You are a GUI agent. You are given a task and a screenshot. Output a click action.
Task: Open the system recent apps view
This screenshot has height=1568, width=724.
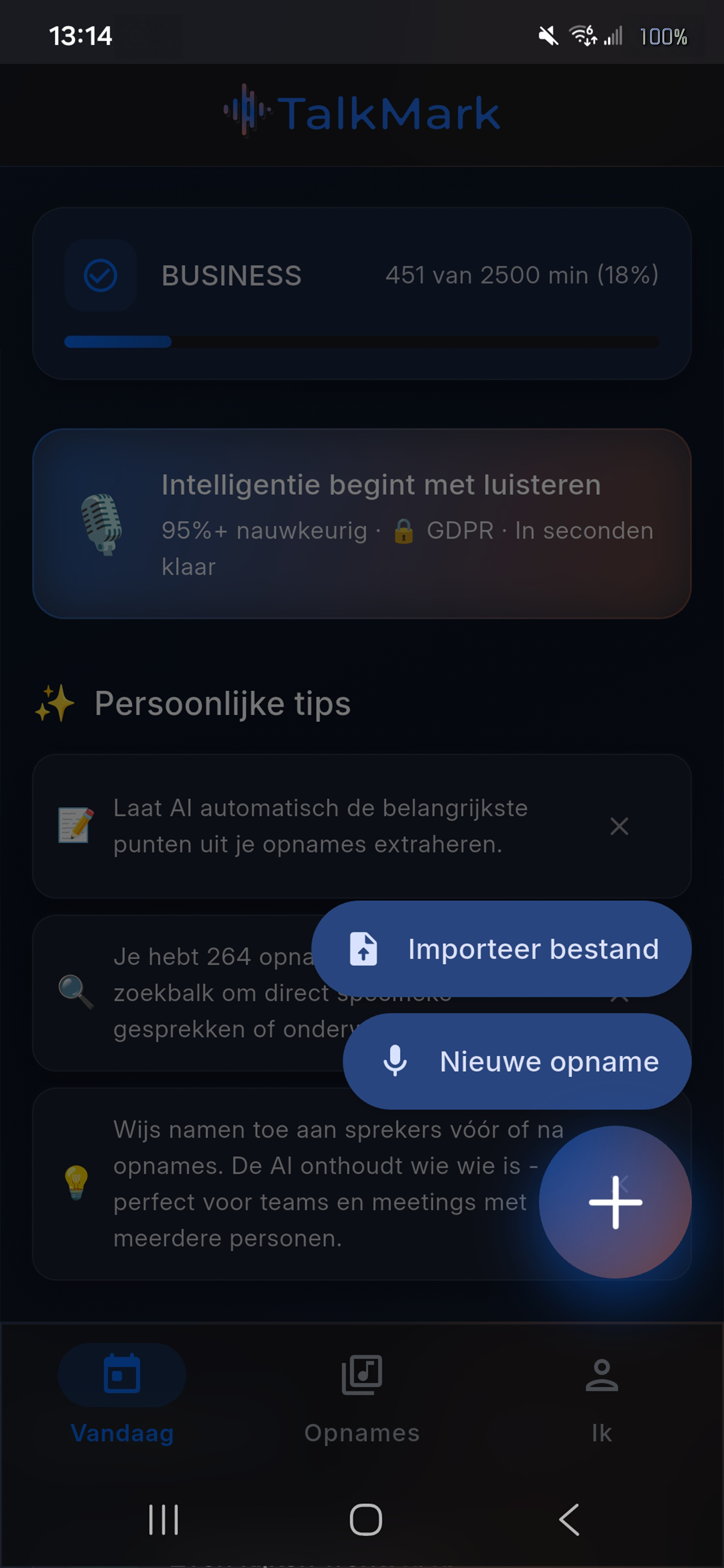[163, 1519]
